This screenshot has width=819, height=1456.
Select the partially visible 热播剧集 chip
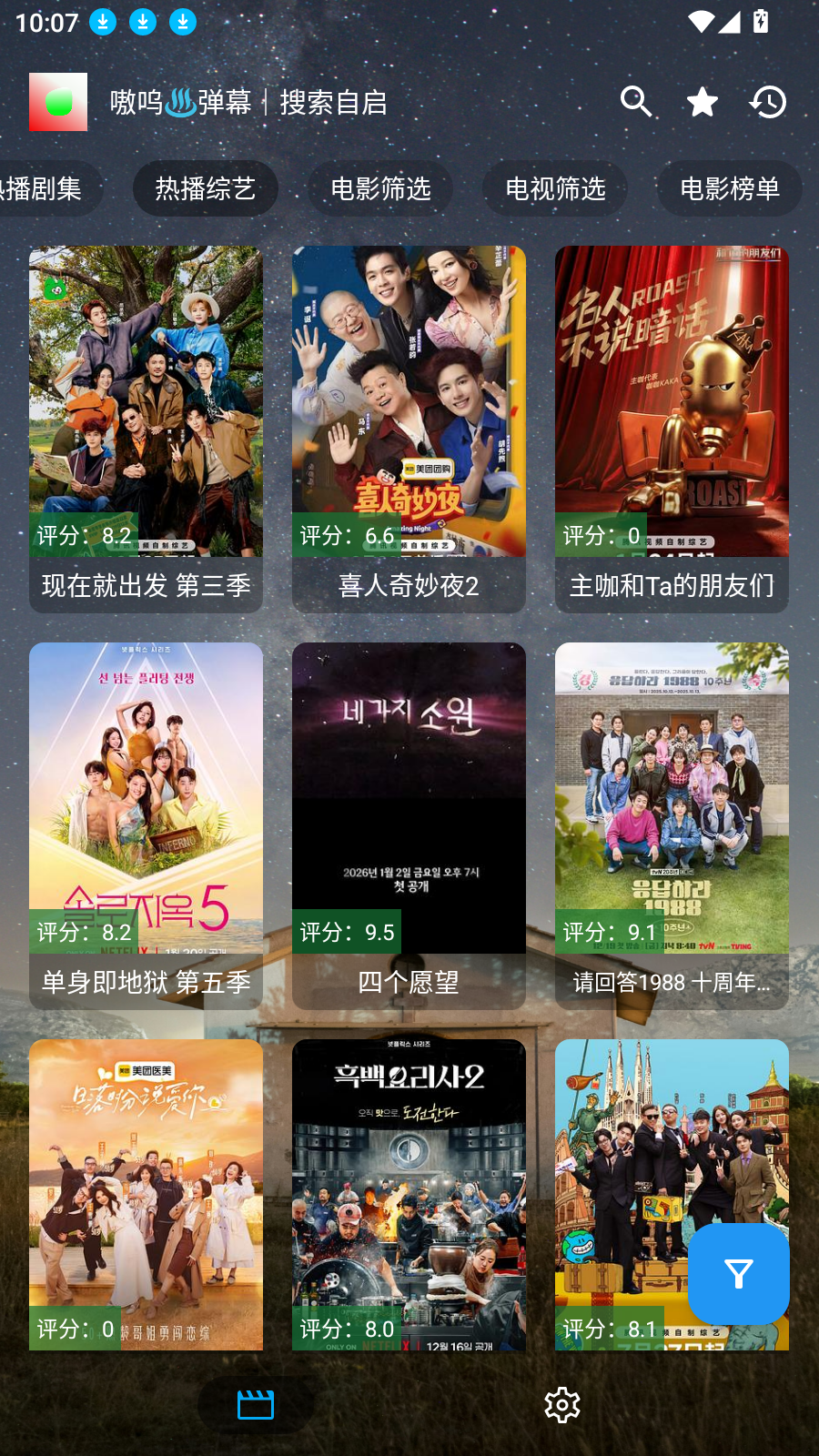(44, 188)
